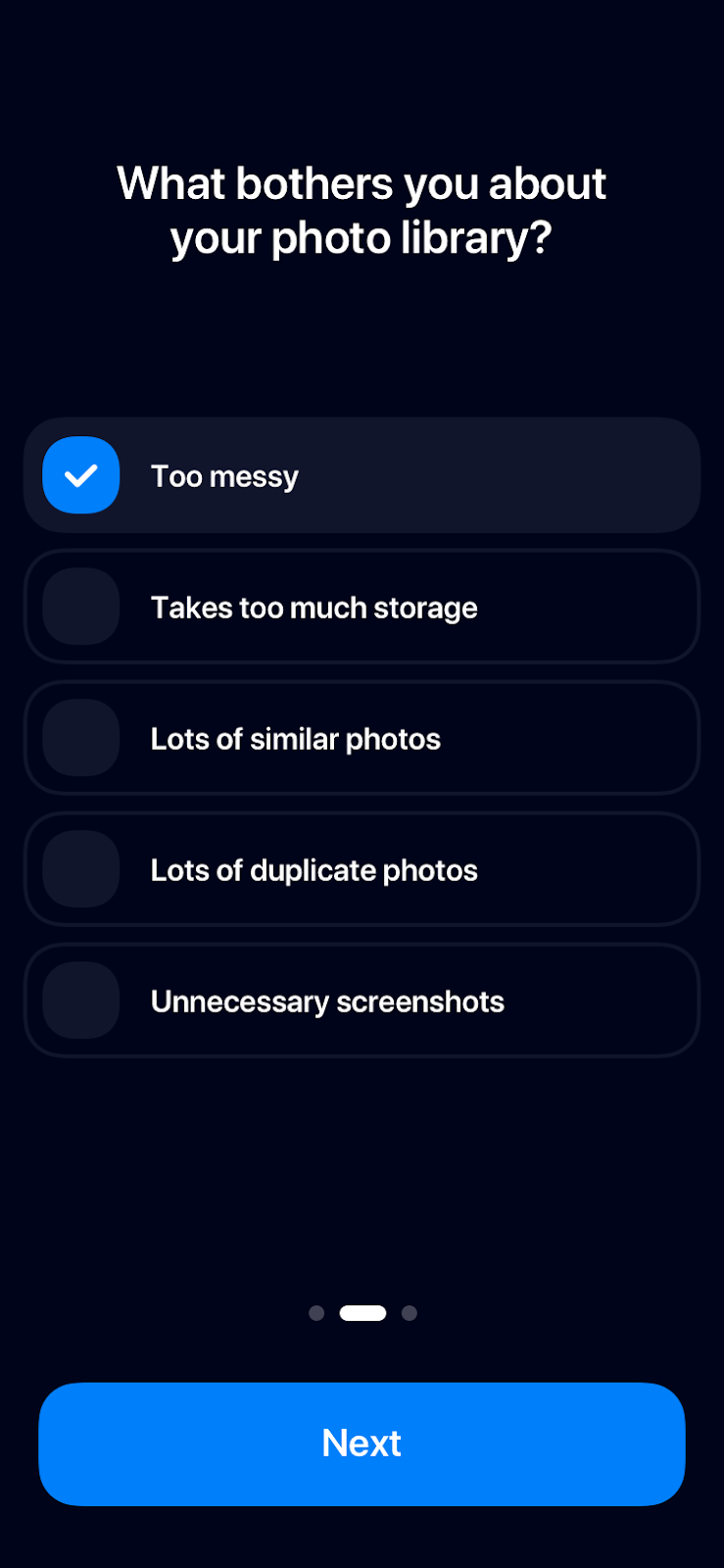Screen dimensions: 724x1568
Task: Check Lots of similar photos
Action: 362,738
